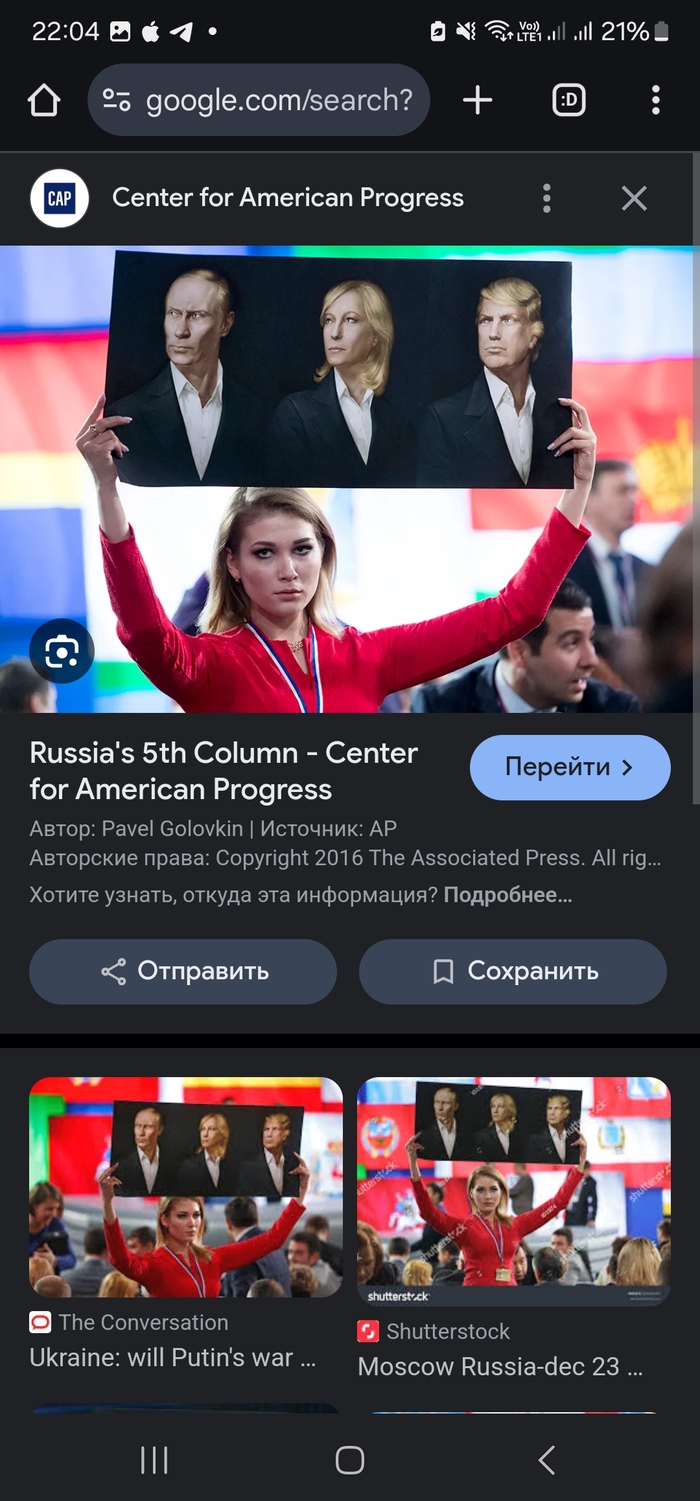Open the Shutterstock related image
The height and width of the screenshot is (1501, 700).
[513, 1190]
